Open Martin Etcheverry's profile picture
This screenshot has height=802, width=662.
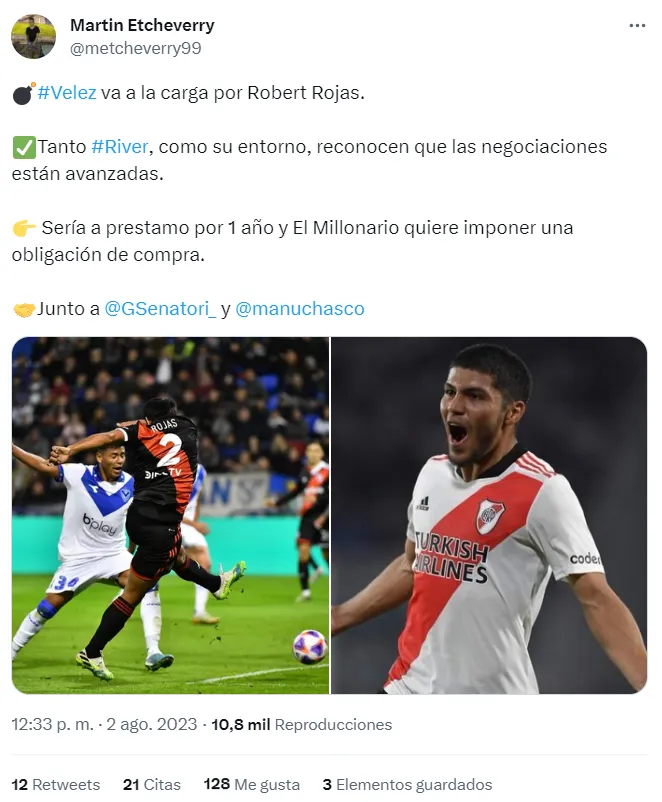pos(33,36)
